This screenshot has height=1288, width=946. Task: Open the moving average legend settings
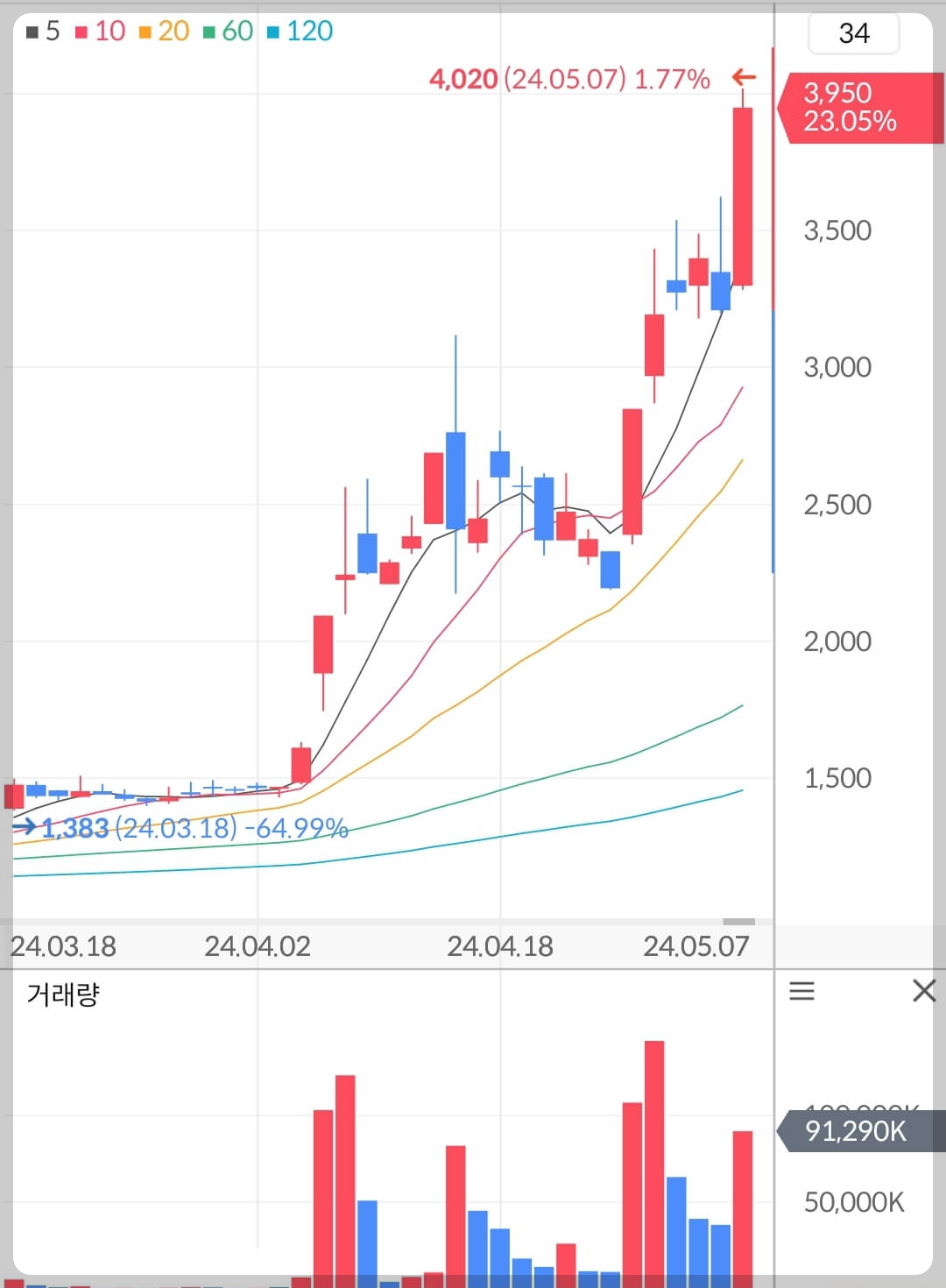tap(180, 32)
